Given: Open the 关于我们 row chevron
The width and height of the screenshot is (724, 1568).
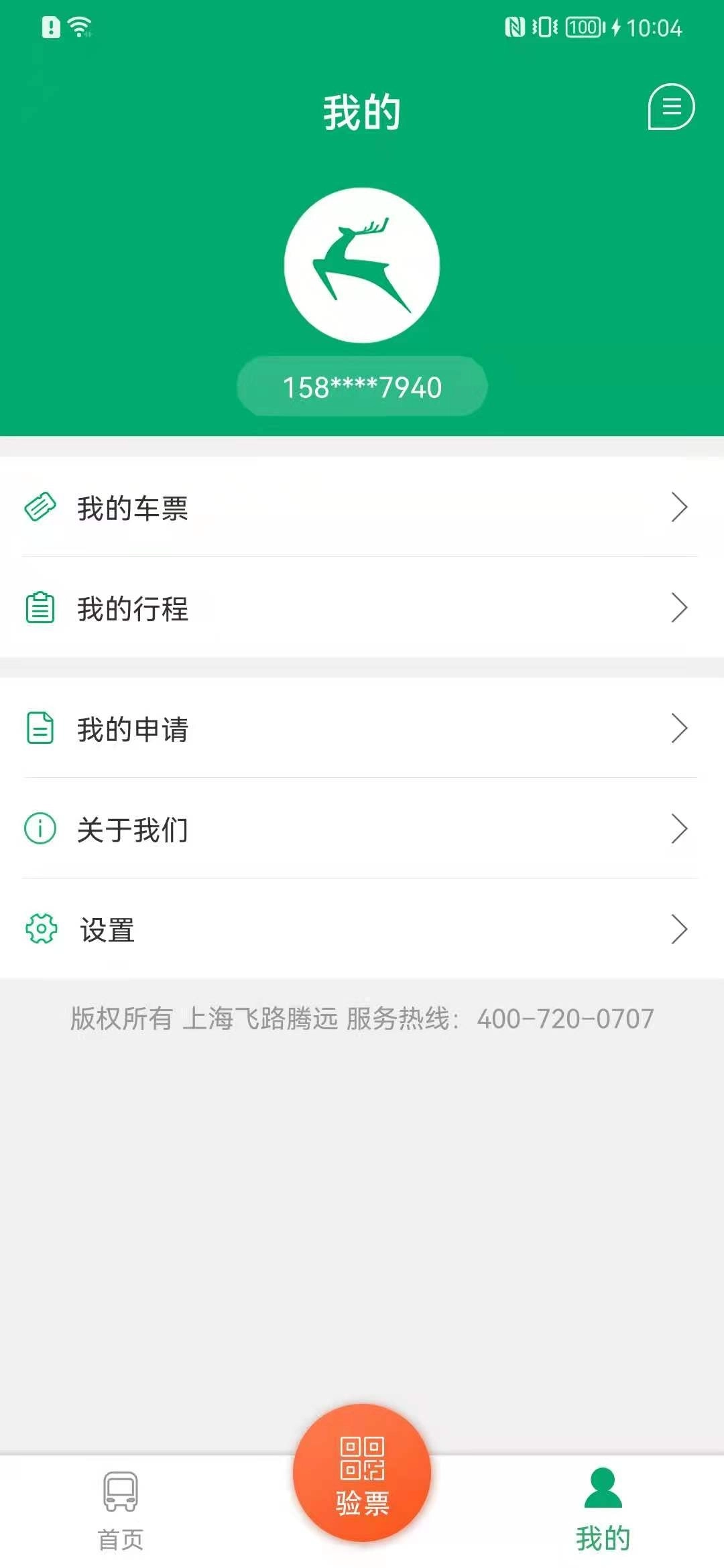Looking at the screenshot, I should (679, 830).
